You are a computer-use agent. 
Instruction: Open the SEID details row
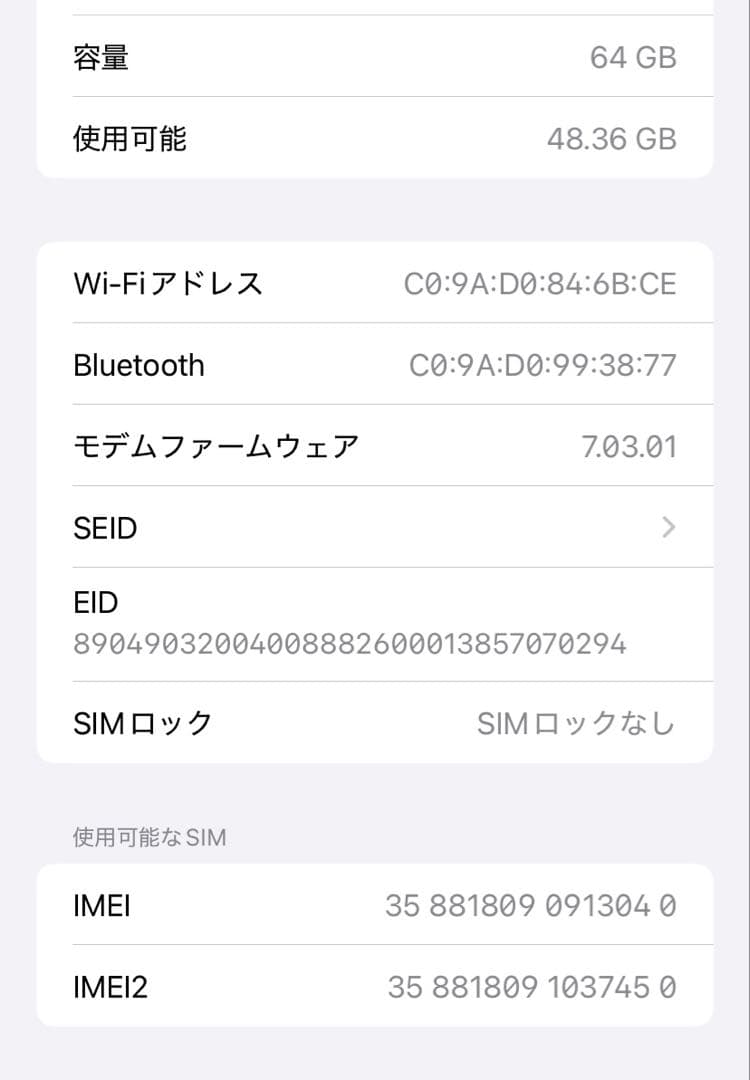point(375,528)
